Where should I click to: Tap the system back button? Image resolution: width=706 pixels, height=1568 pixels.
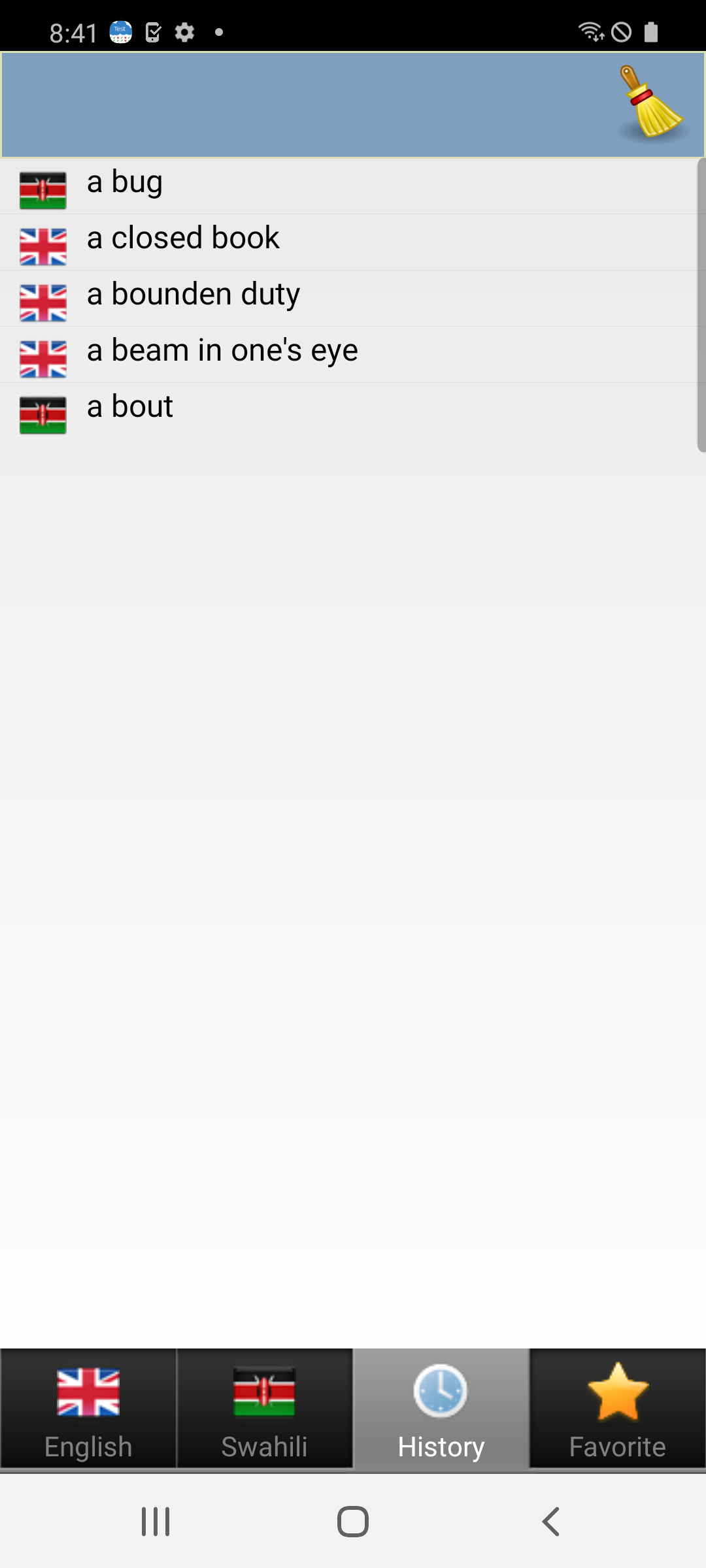(x=550, y=1522)
